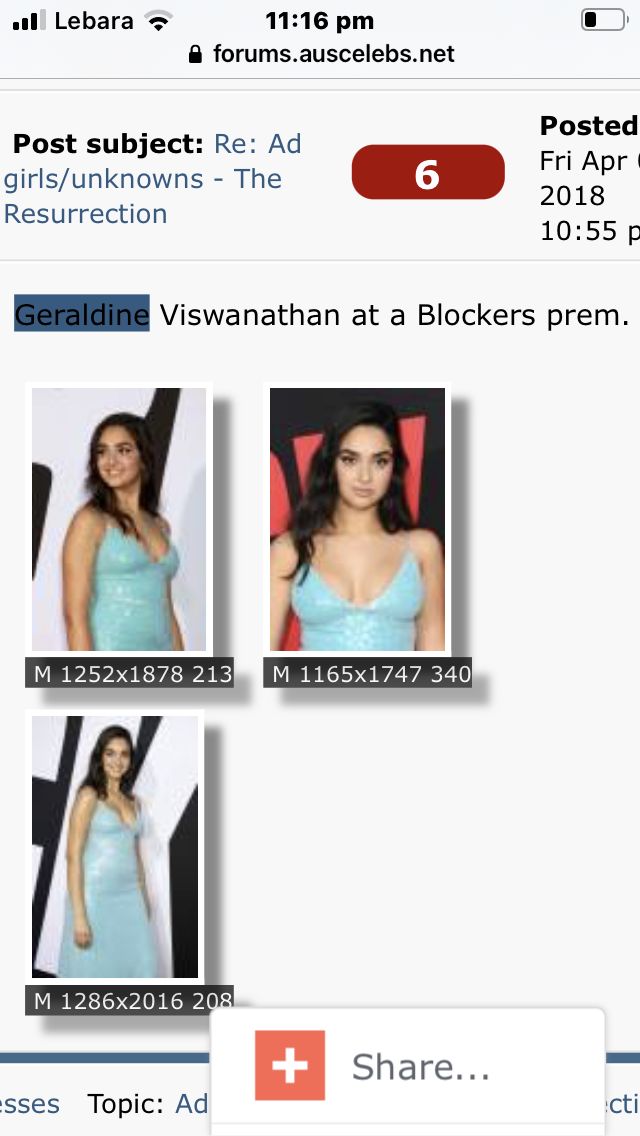
Task: Open the 1286x2016 image thumbnail
Action: pyautogui.click(x=116, y=846)
